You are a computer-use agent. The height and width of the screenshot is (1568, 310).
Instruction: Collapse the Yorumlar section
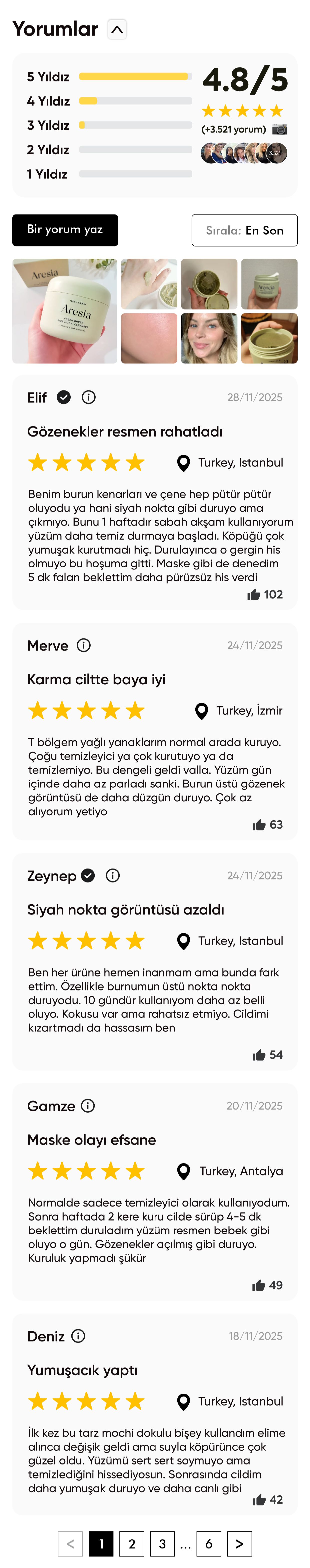(x=117, y=29)
